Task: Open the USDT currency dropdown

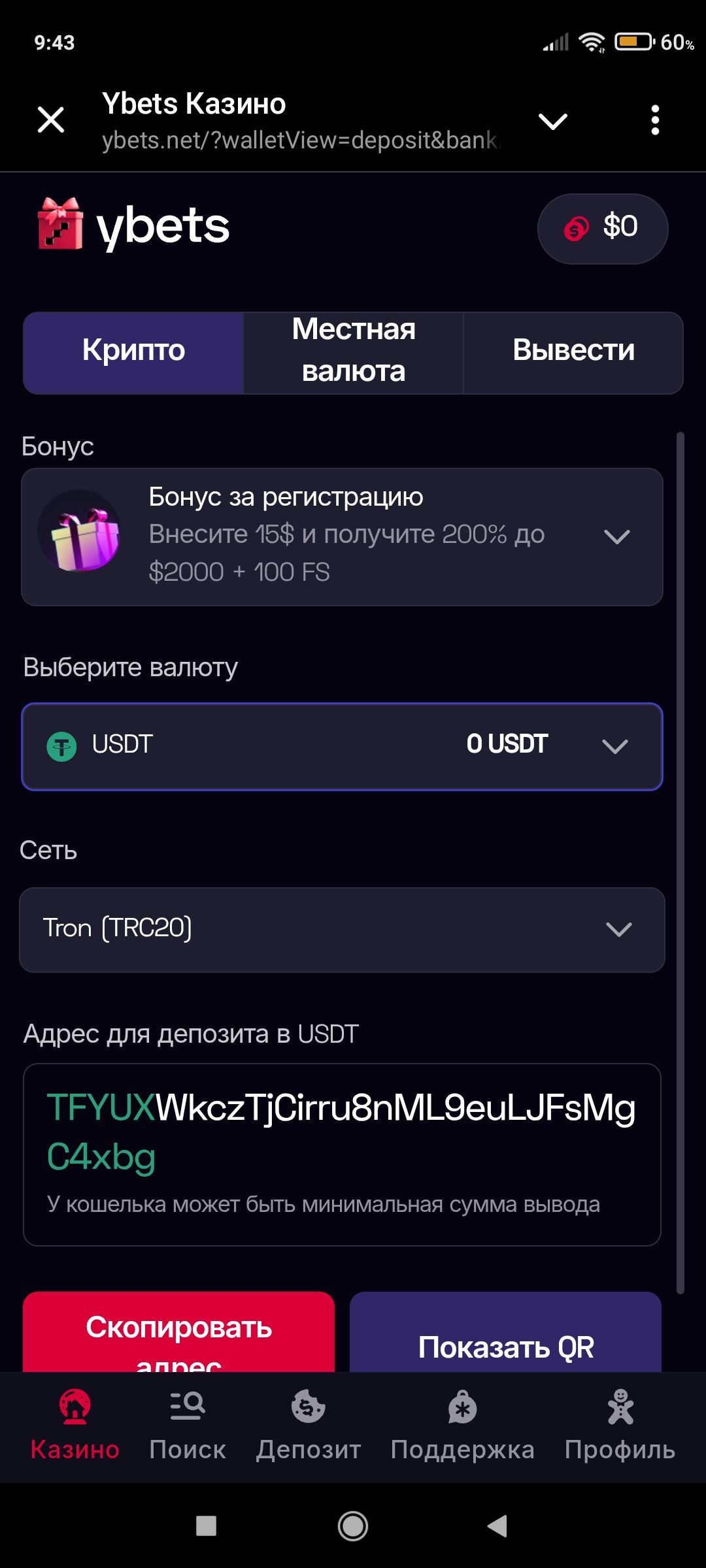Action: click(x=342, y=747)
